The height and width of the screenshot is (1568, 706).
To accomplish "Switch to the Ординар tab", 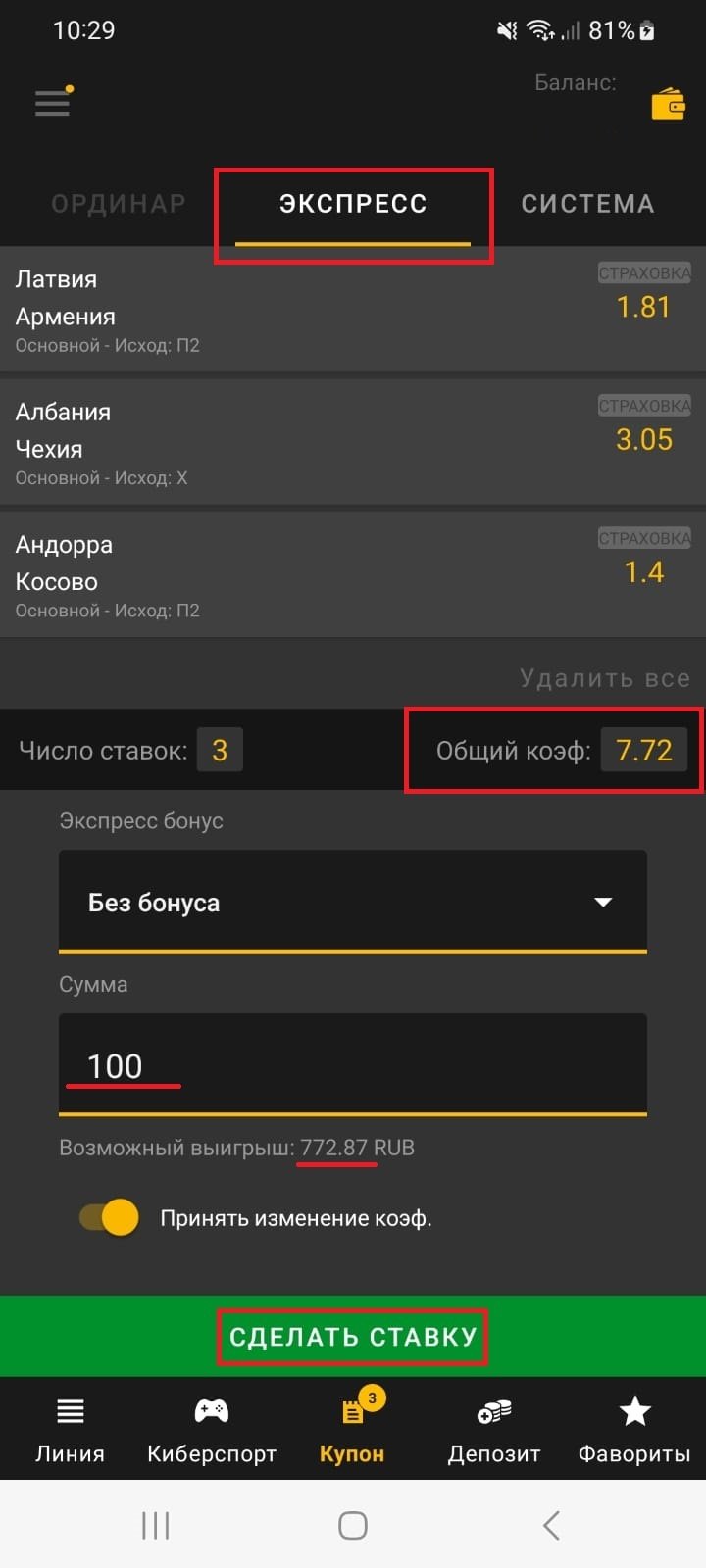I will [x=118, y=204].
